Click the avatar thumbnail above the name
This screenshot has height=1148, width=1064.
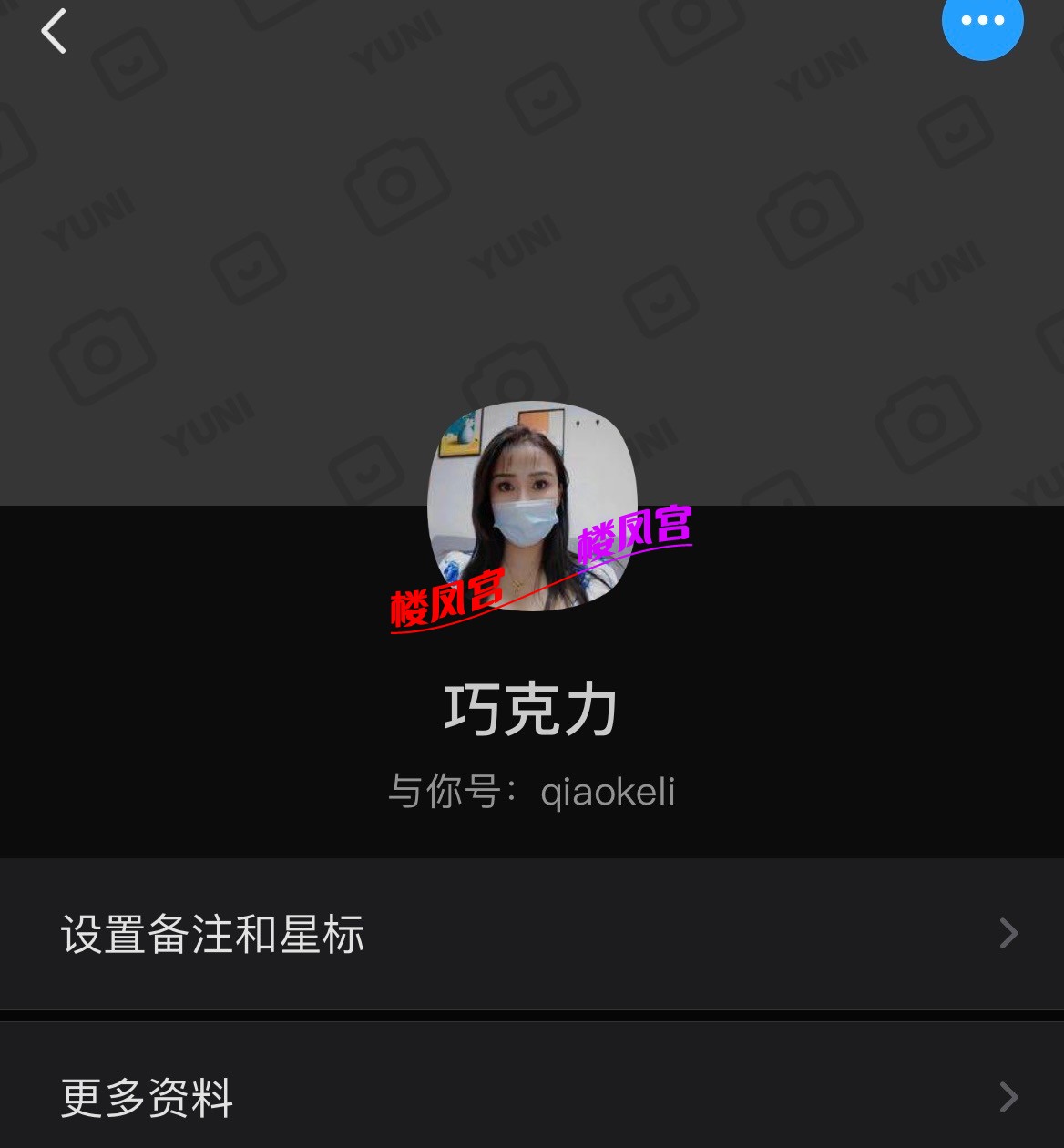(x=532, y=515)
